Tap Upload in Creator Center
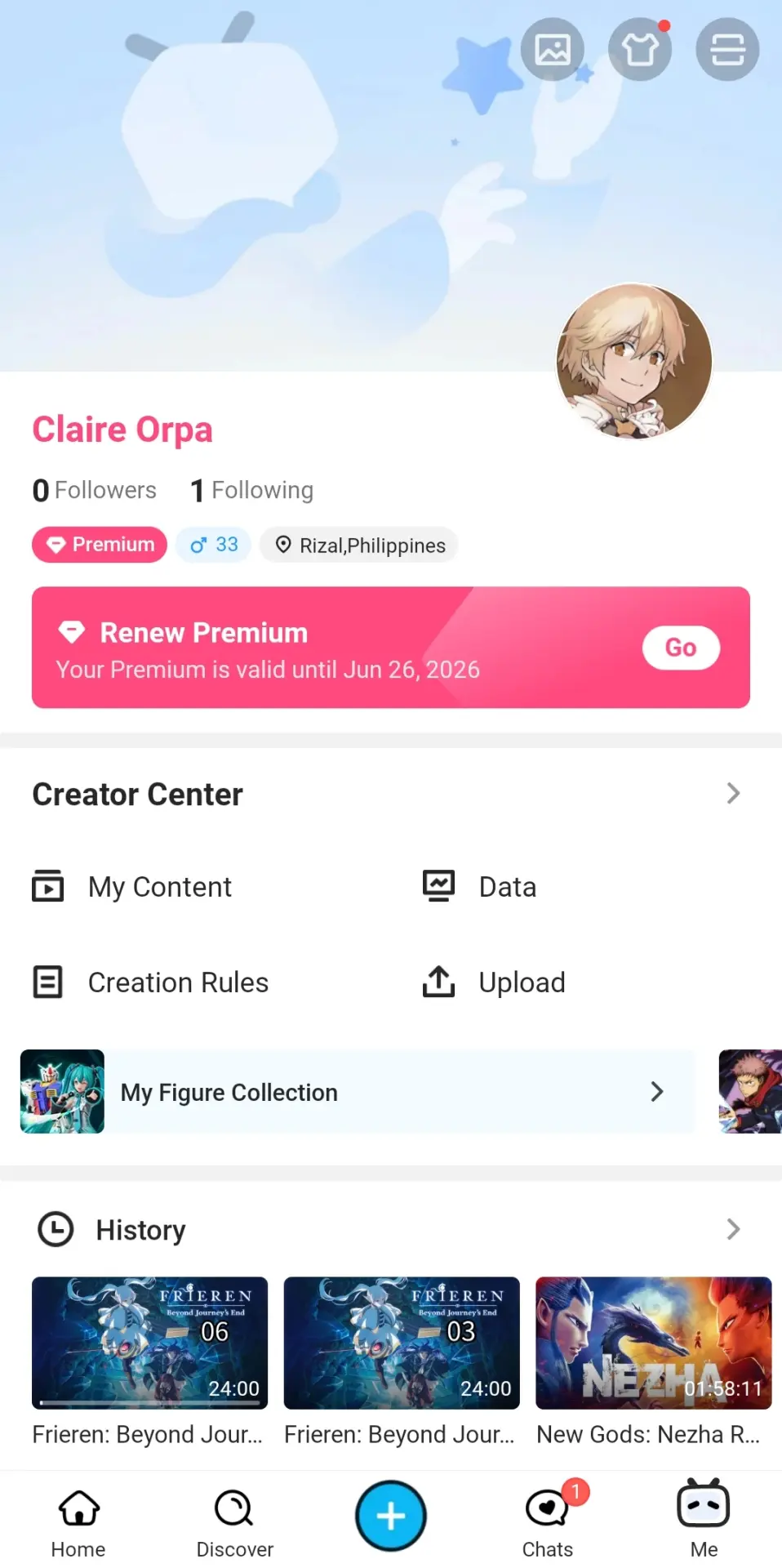The height and width of the screenshot is (1568, 782). tap(494, 982)
